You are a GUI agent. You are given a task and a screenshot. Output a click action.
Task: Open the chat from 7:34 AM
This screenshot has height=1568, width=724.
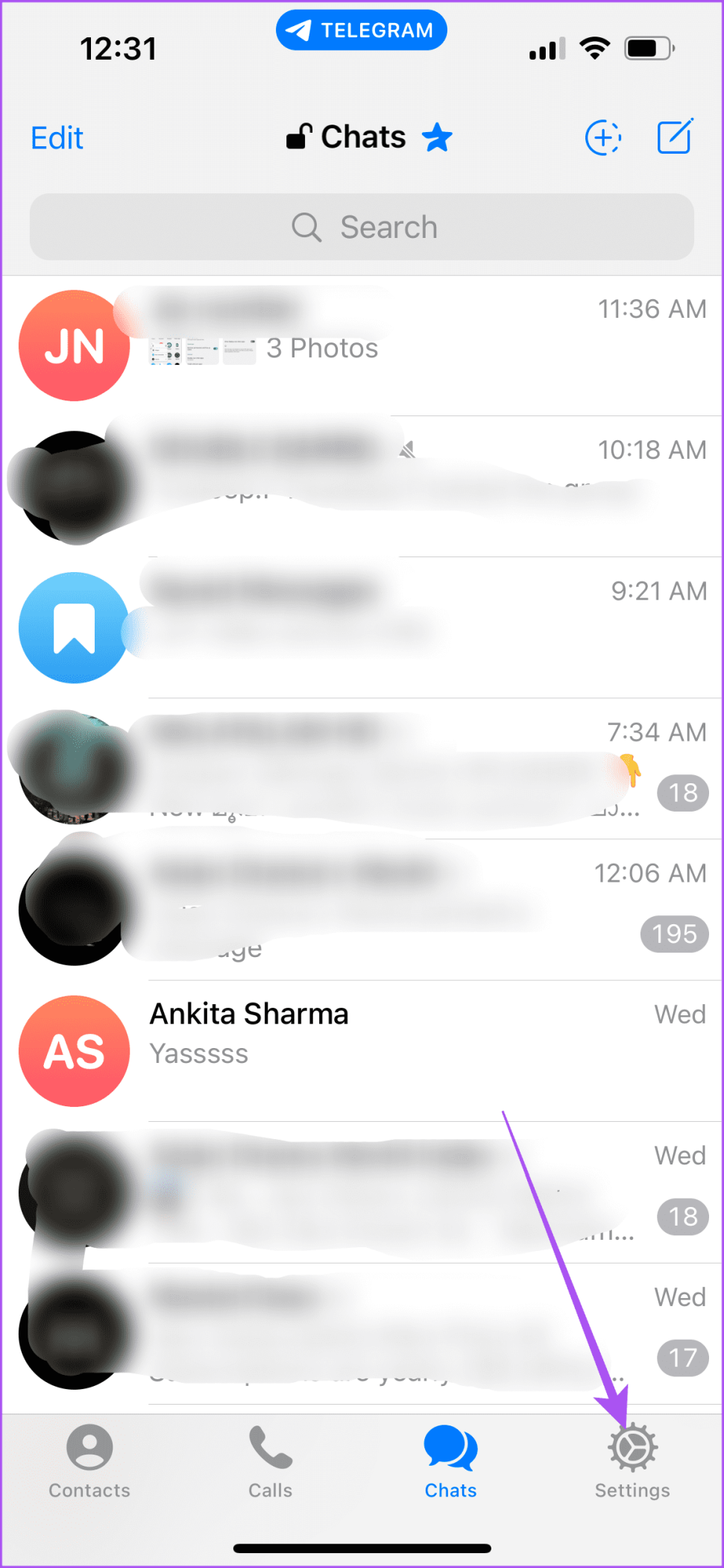tap(362, 768)
